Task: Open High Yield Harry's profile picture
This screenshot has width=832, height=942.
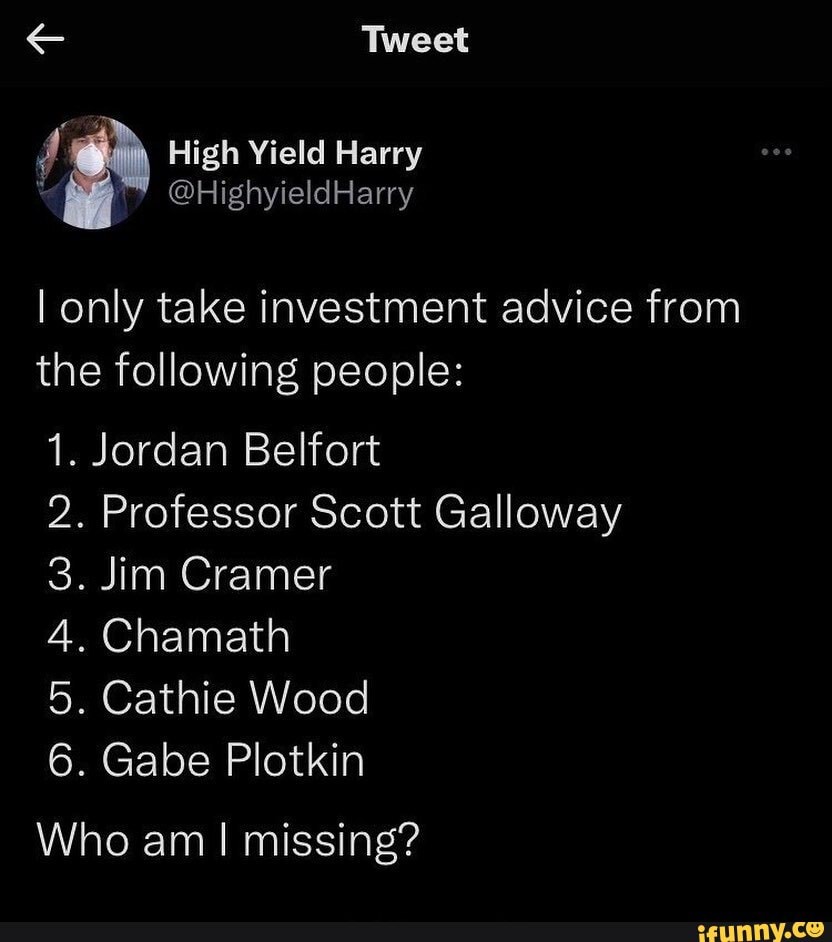Action: click(x=91, y=171)
